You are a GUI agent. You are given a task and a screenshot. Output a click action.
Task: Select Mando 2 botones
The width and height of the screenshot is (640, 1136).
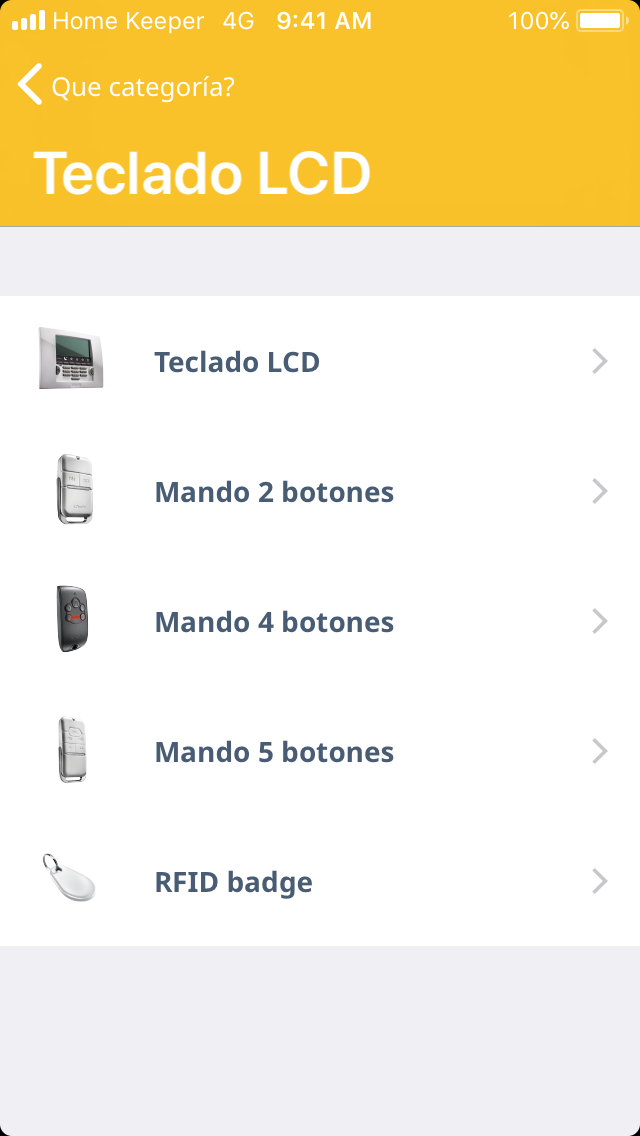click(x=320, y=491)
